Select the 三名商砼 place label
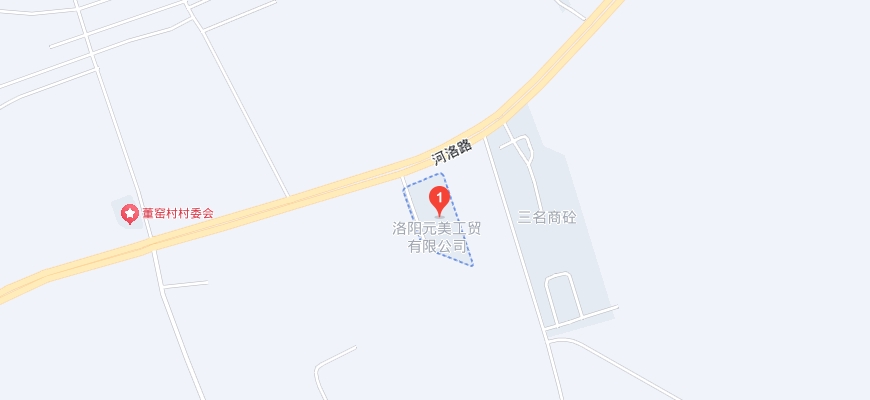Image resolution: width=870 pixels, height=400 pixels. click(548, 217)
